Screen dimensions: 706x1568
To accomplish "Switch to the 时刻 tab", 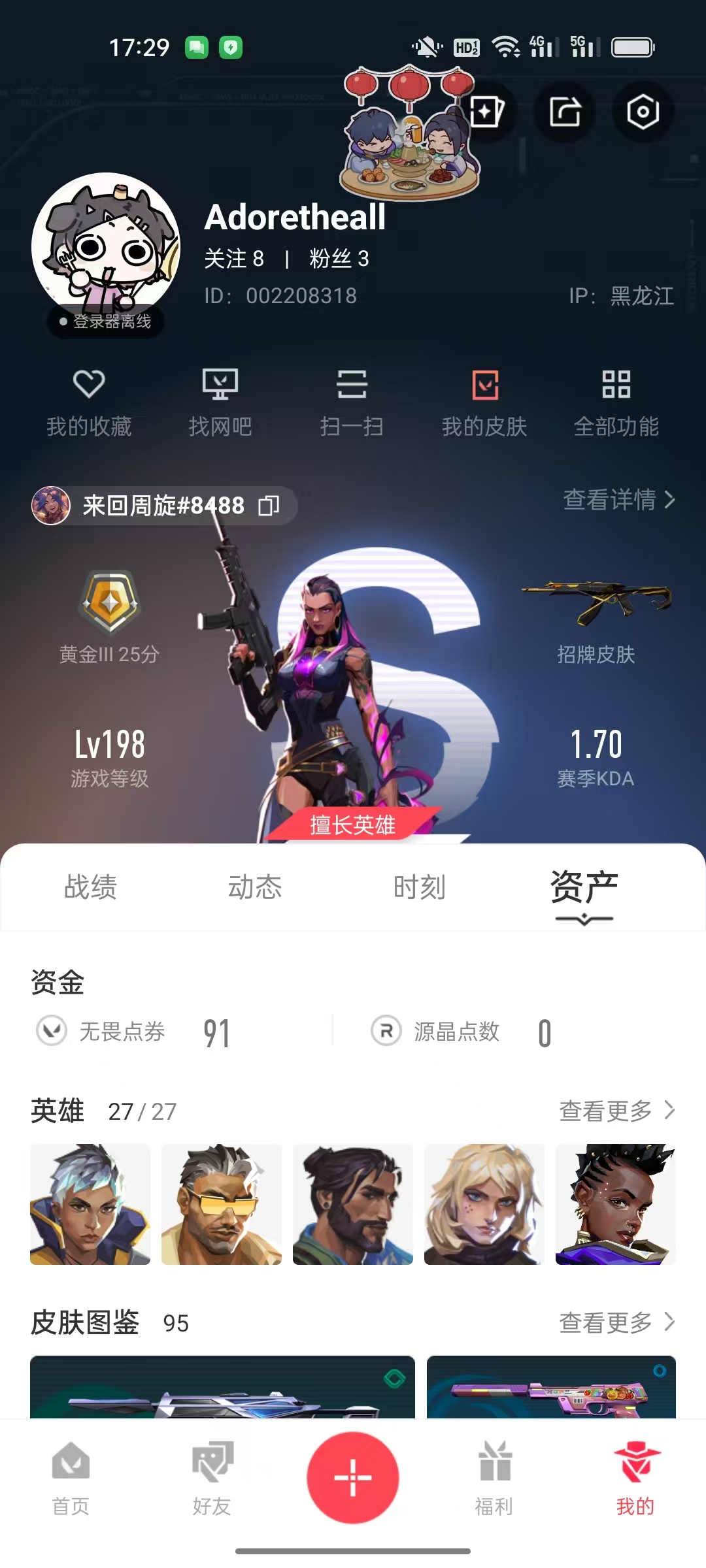I will pyautogui.click(x=420, y=887).
